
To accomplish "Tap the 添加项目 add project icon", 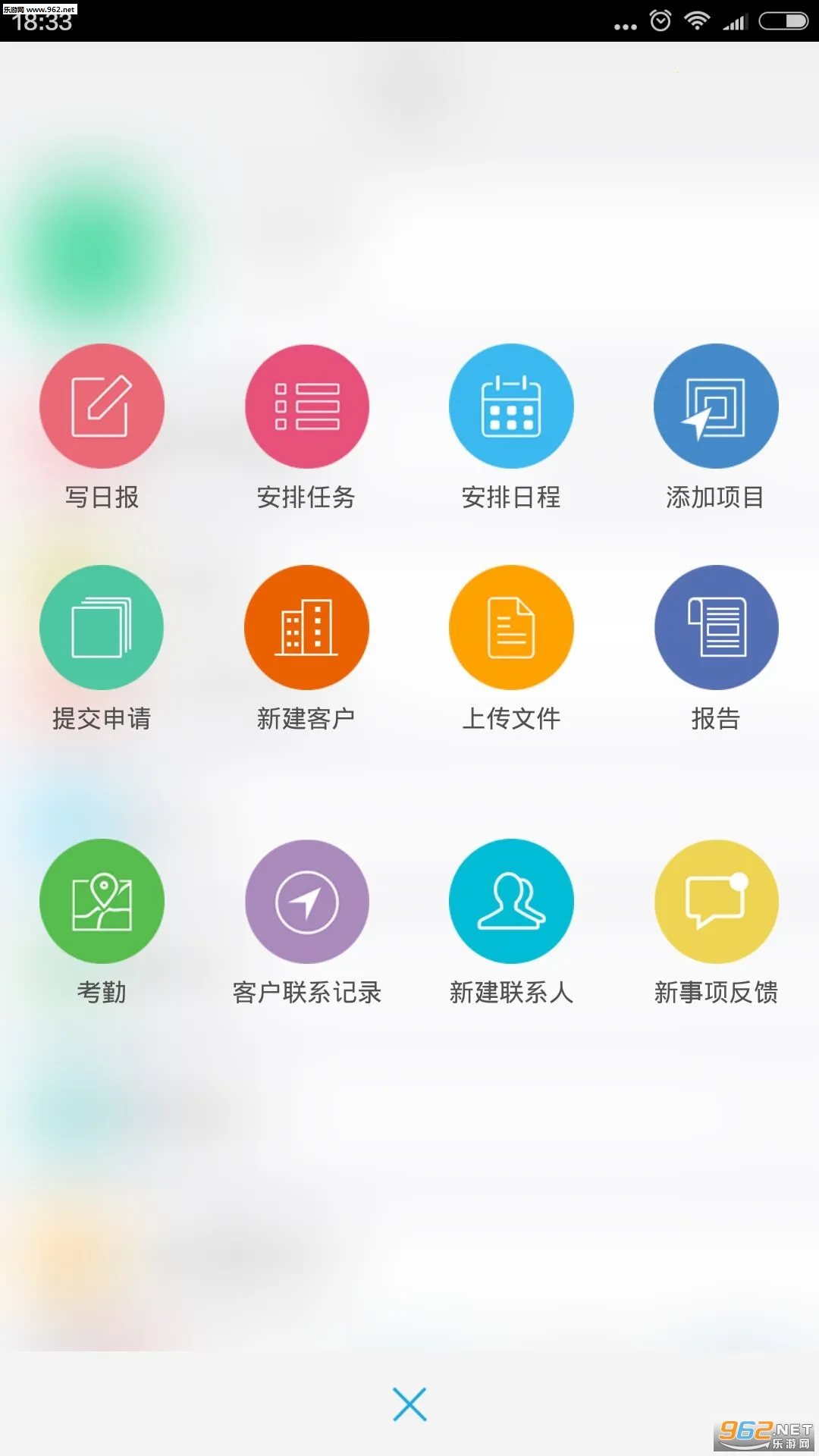I will coord(716,406).
